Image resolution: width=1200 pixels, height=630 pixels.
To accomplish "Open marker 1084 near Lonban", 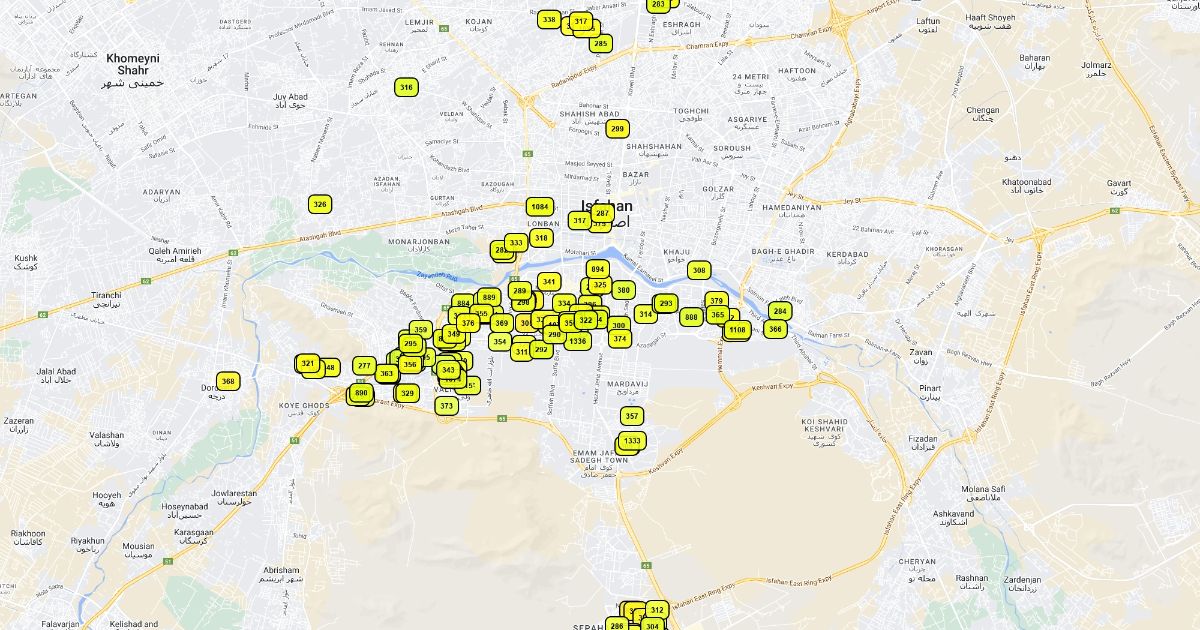I will coord(540,206).
